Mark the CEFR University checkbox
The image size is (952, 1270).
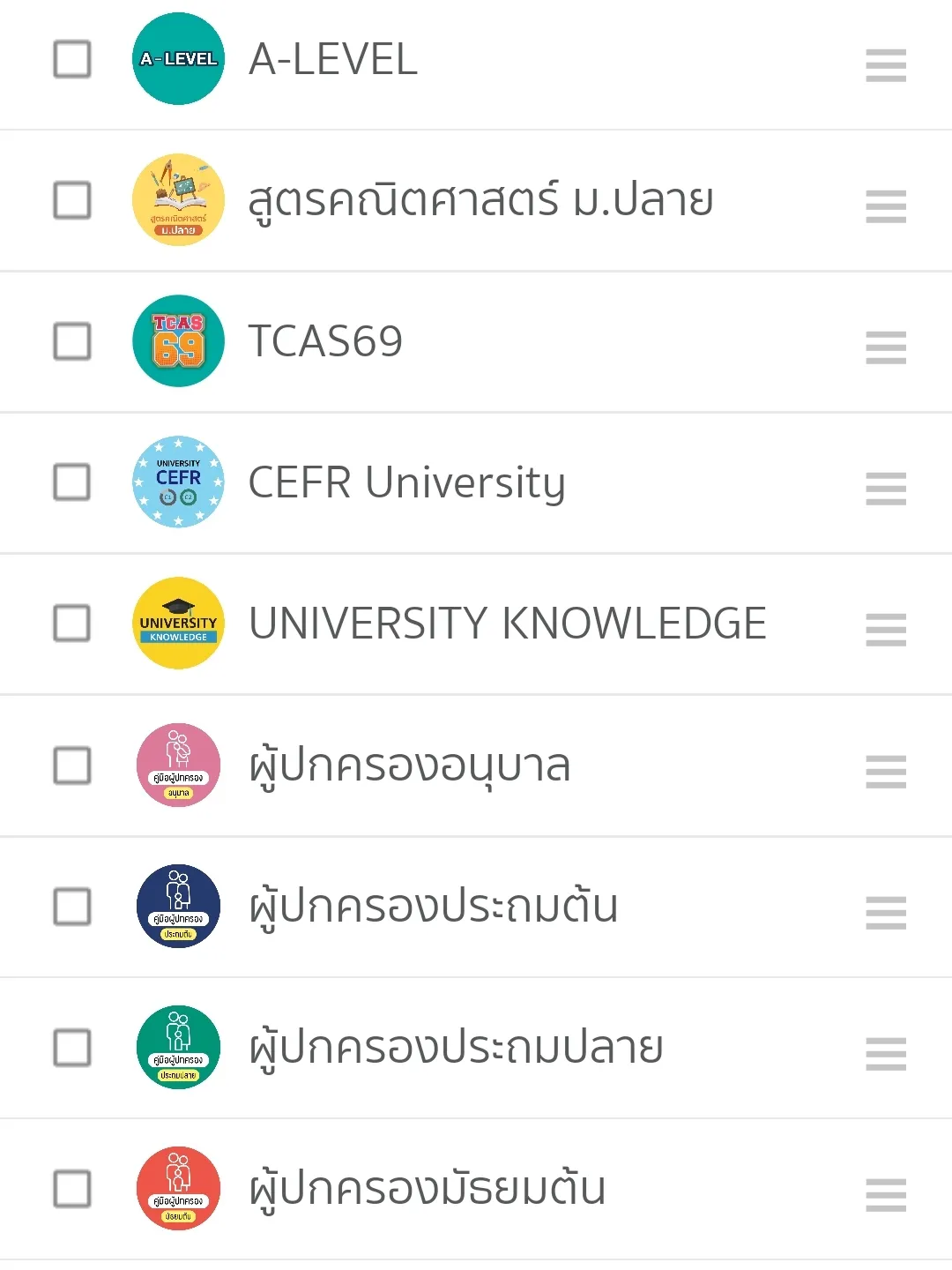tap(72, 482)
